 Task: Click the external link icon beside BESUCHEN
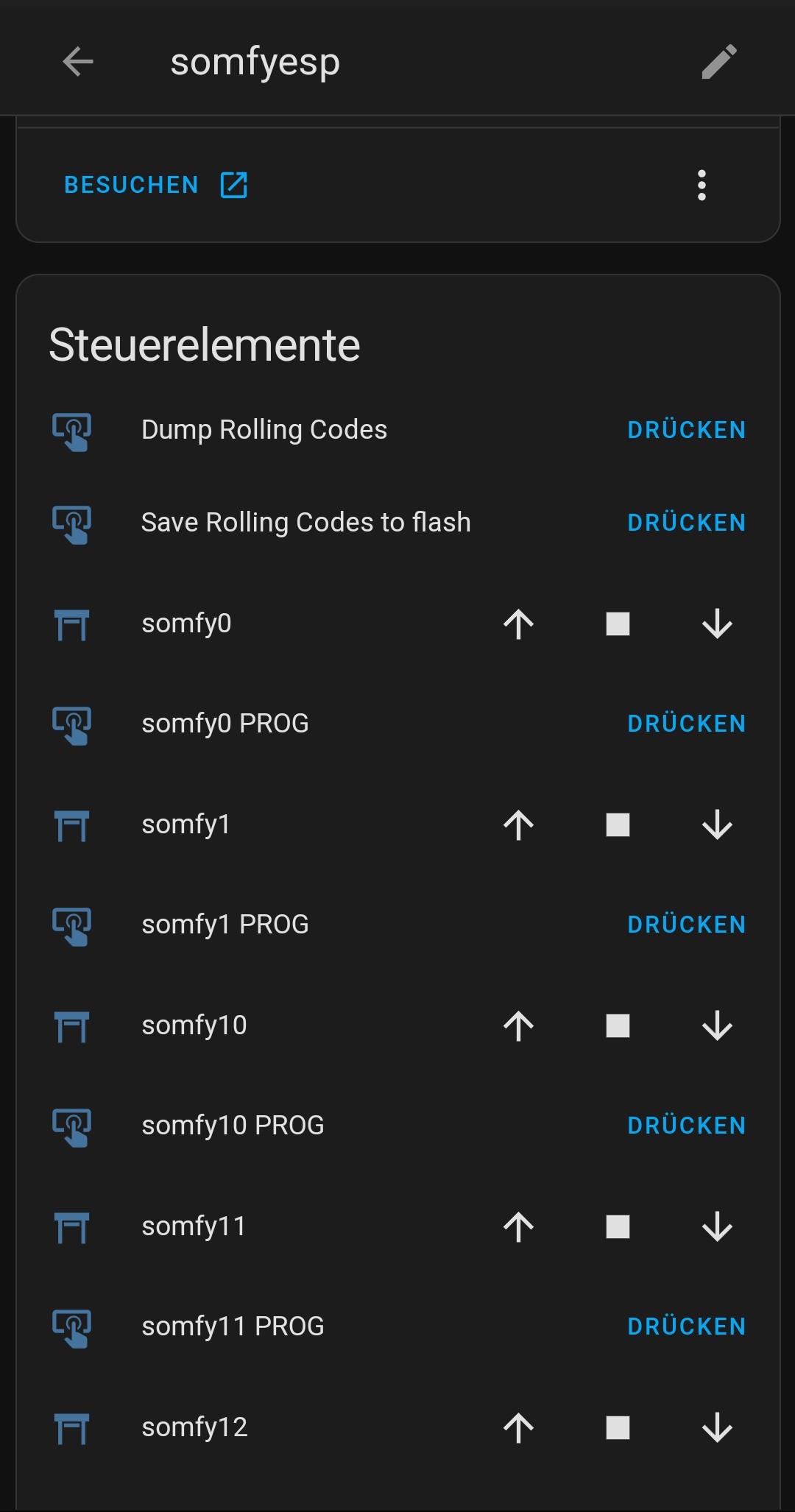233,185
